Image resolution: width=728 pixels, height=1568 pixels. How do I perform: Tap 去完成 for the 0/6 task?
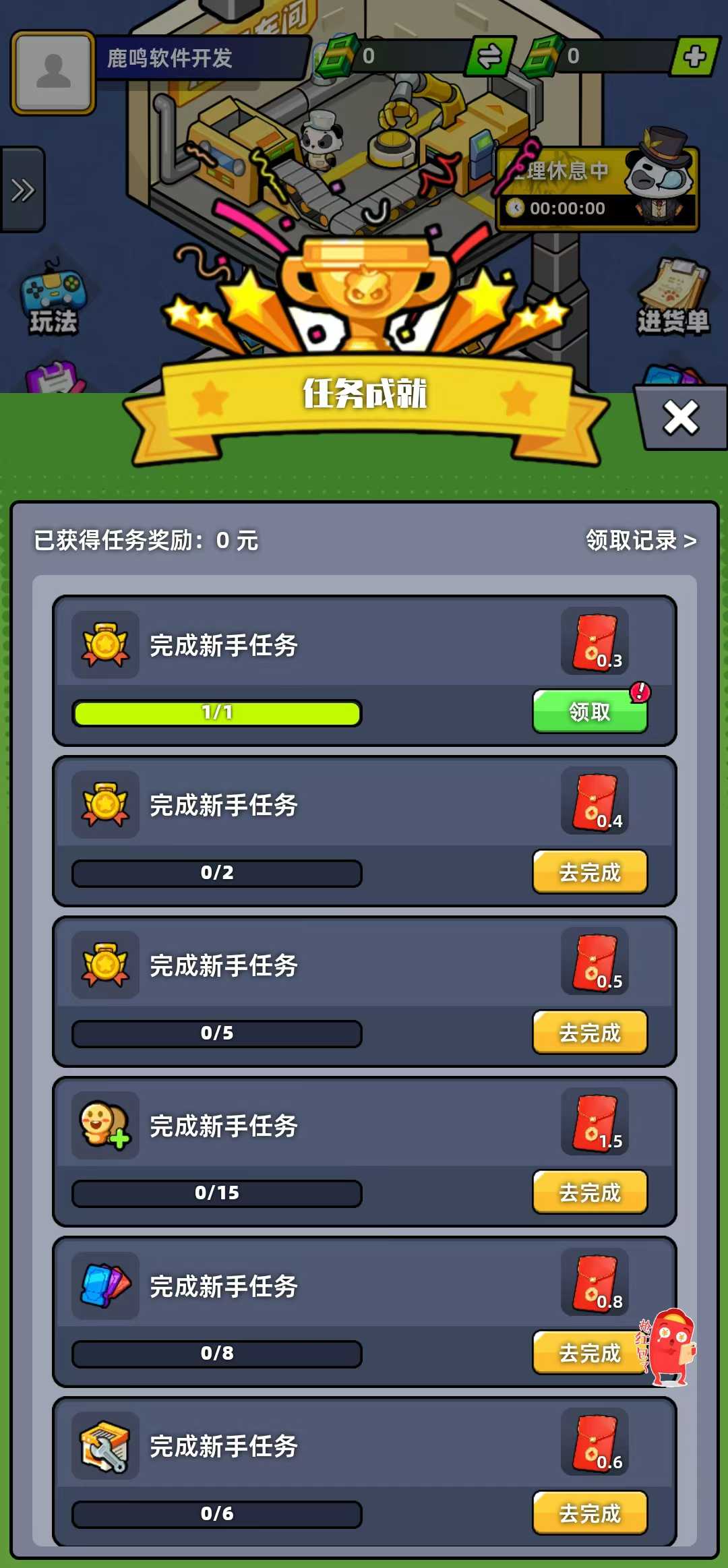point(590,1513)
